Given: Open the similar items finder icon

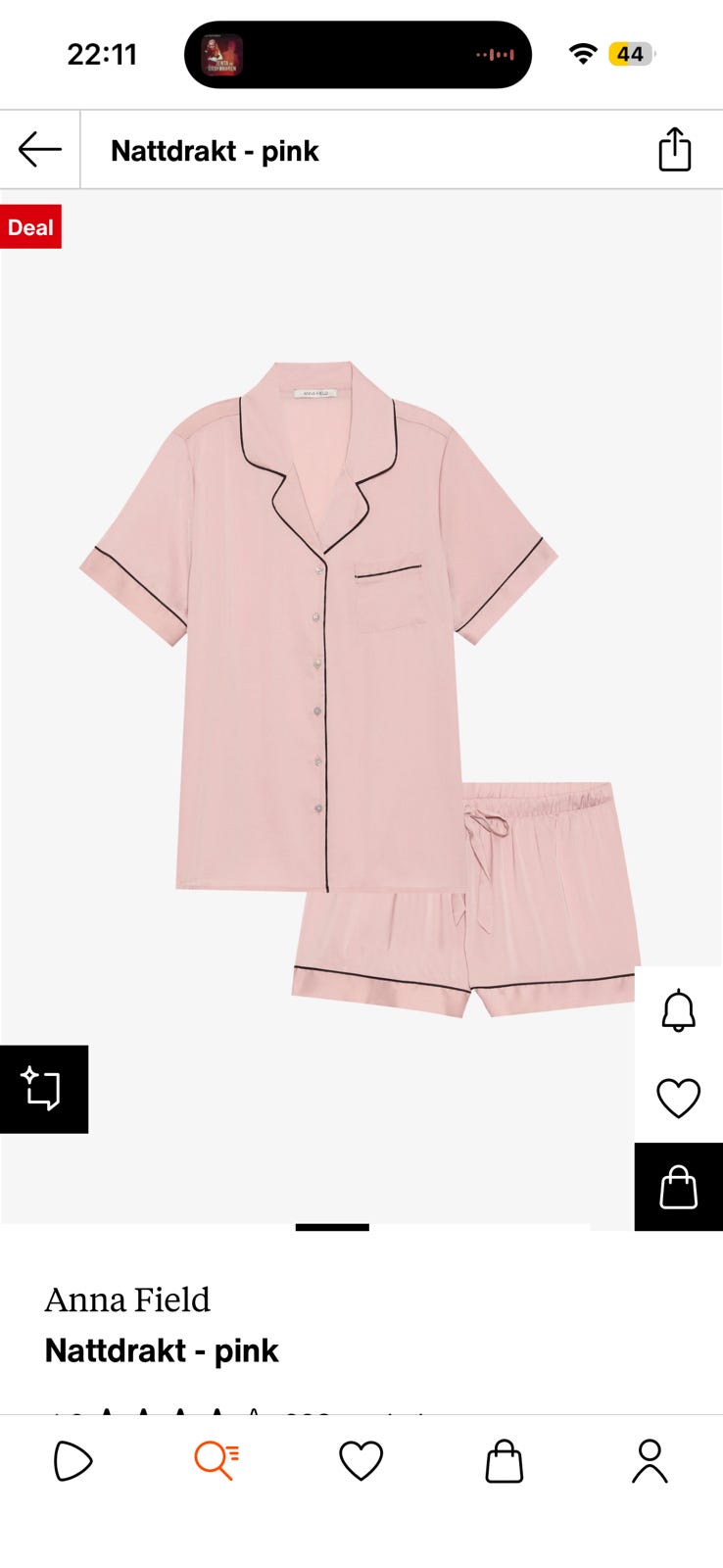Looking at the screenshot, I should 43,1089.
